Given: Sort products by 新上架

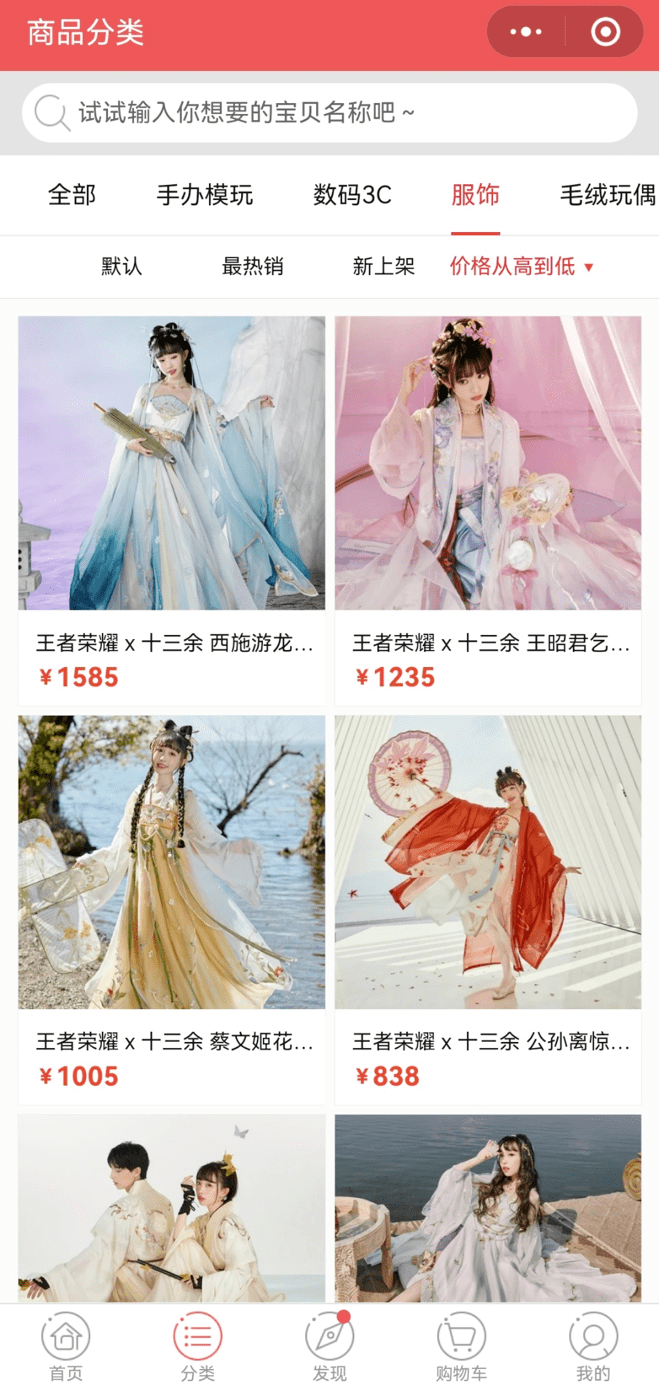Looking at the screenshot, I should [x=384, y=266].
